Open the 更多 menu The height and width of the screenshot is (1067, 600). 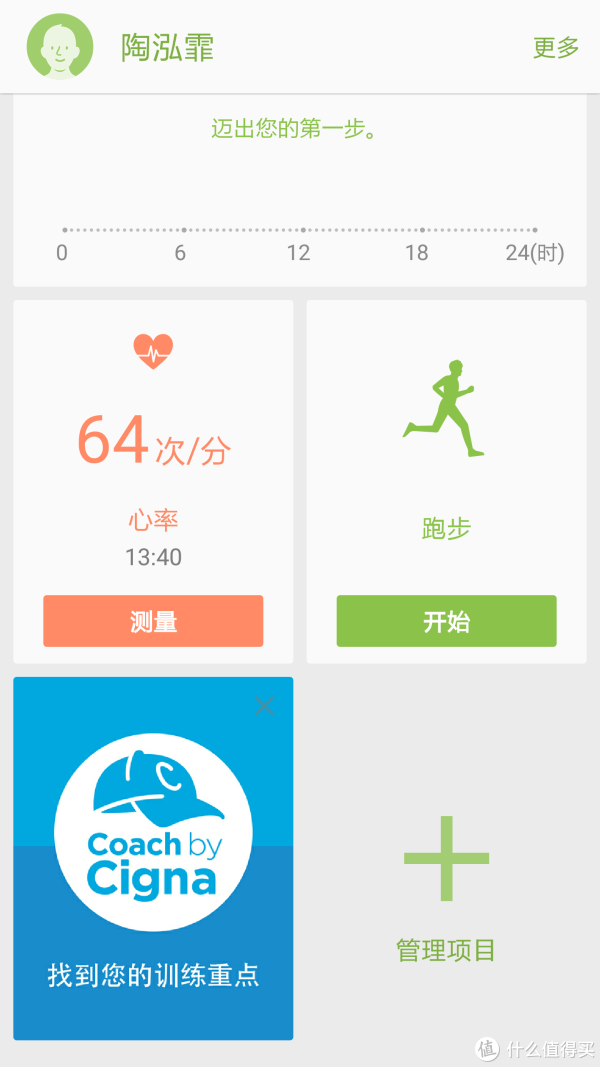556,47
